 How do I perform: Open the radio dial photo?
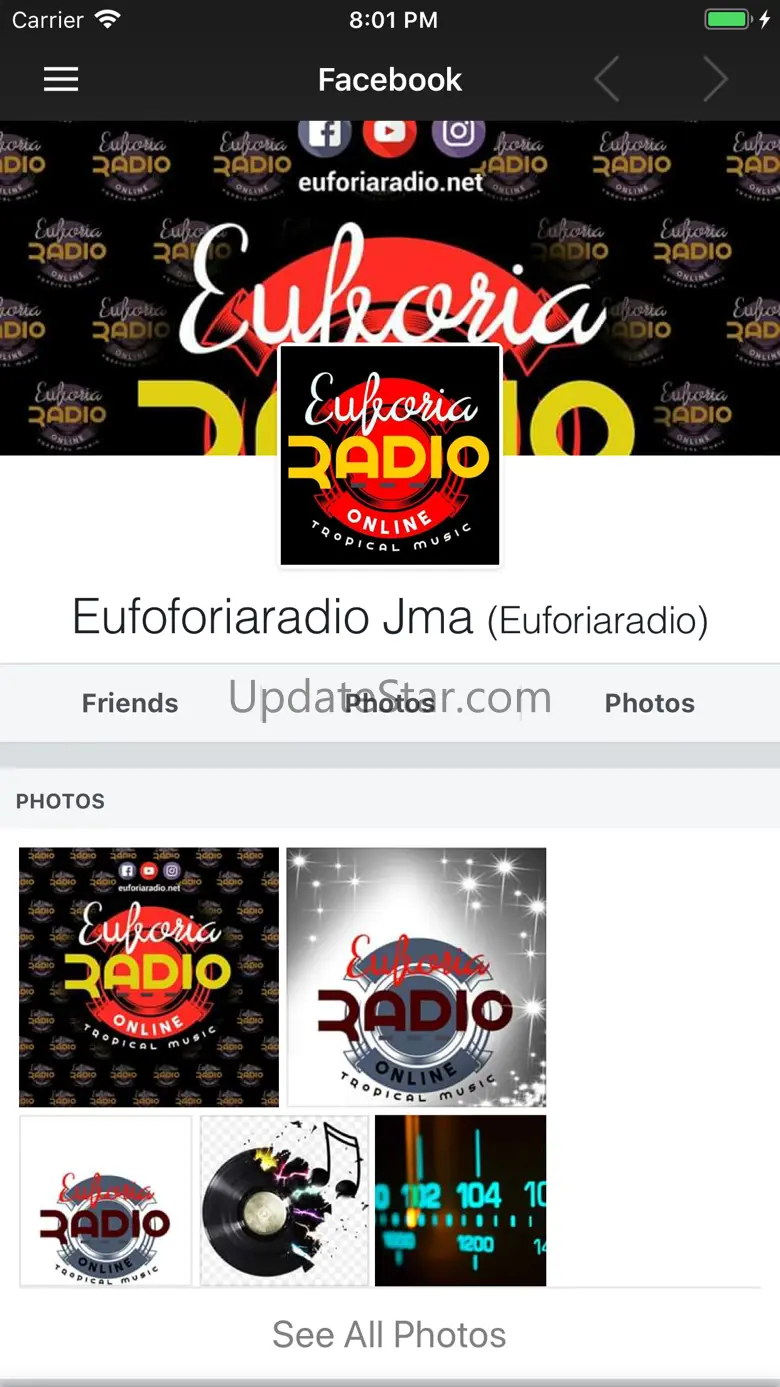point(461,1201)
